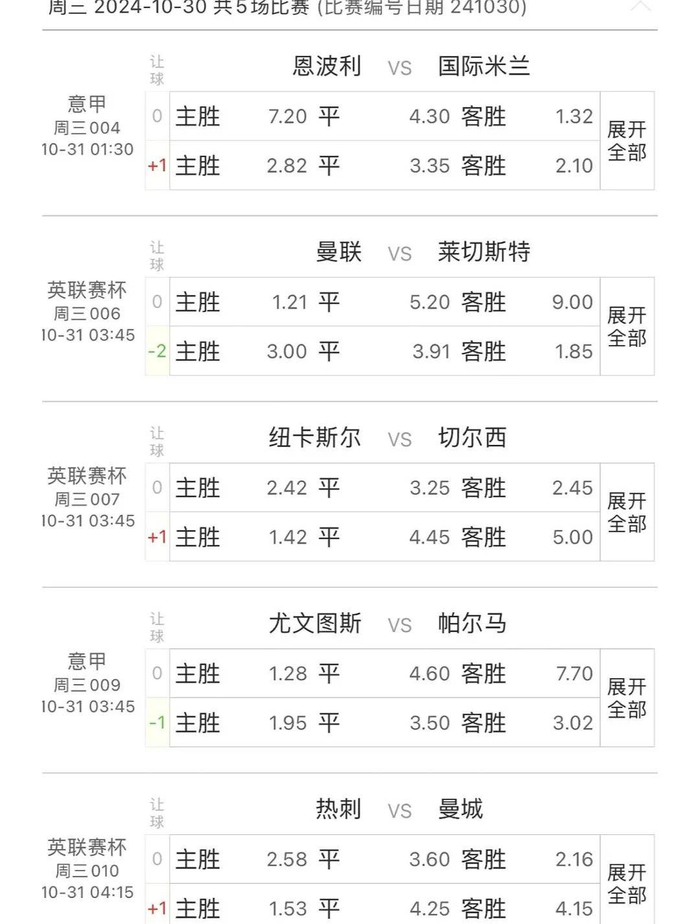Viewport: 700px width, 924px height.
Task: Select 平 3.25 for 纽卡斯尔 vs 切尔西
Action: (385, 487)
